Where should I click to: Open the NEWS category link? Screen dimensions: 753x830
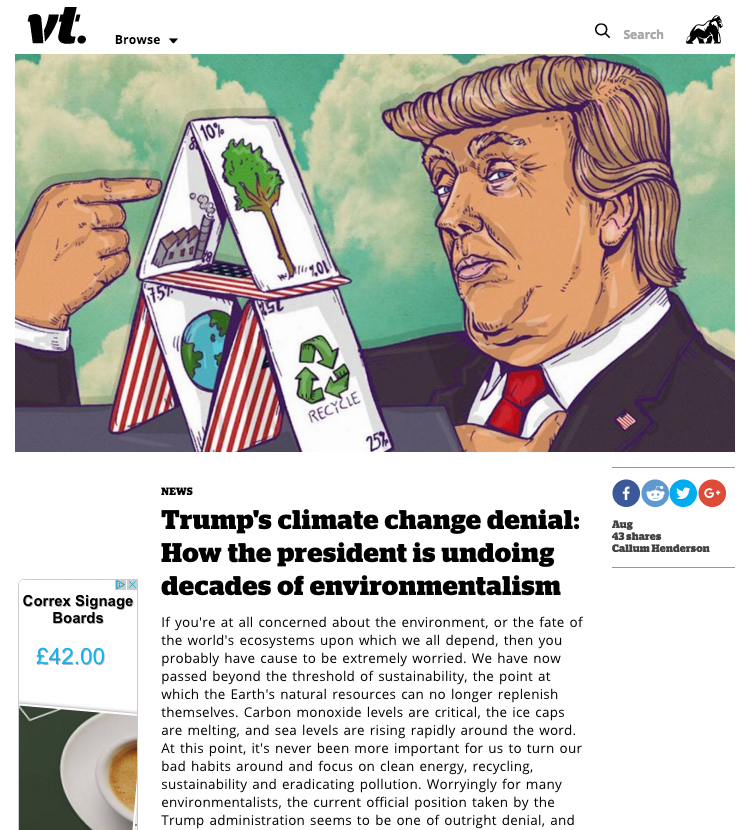177,491
